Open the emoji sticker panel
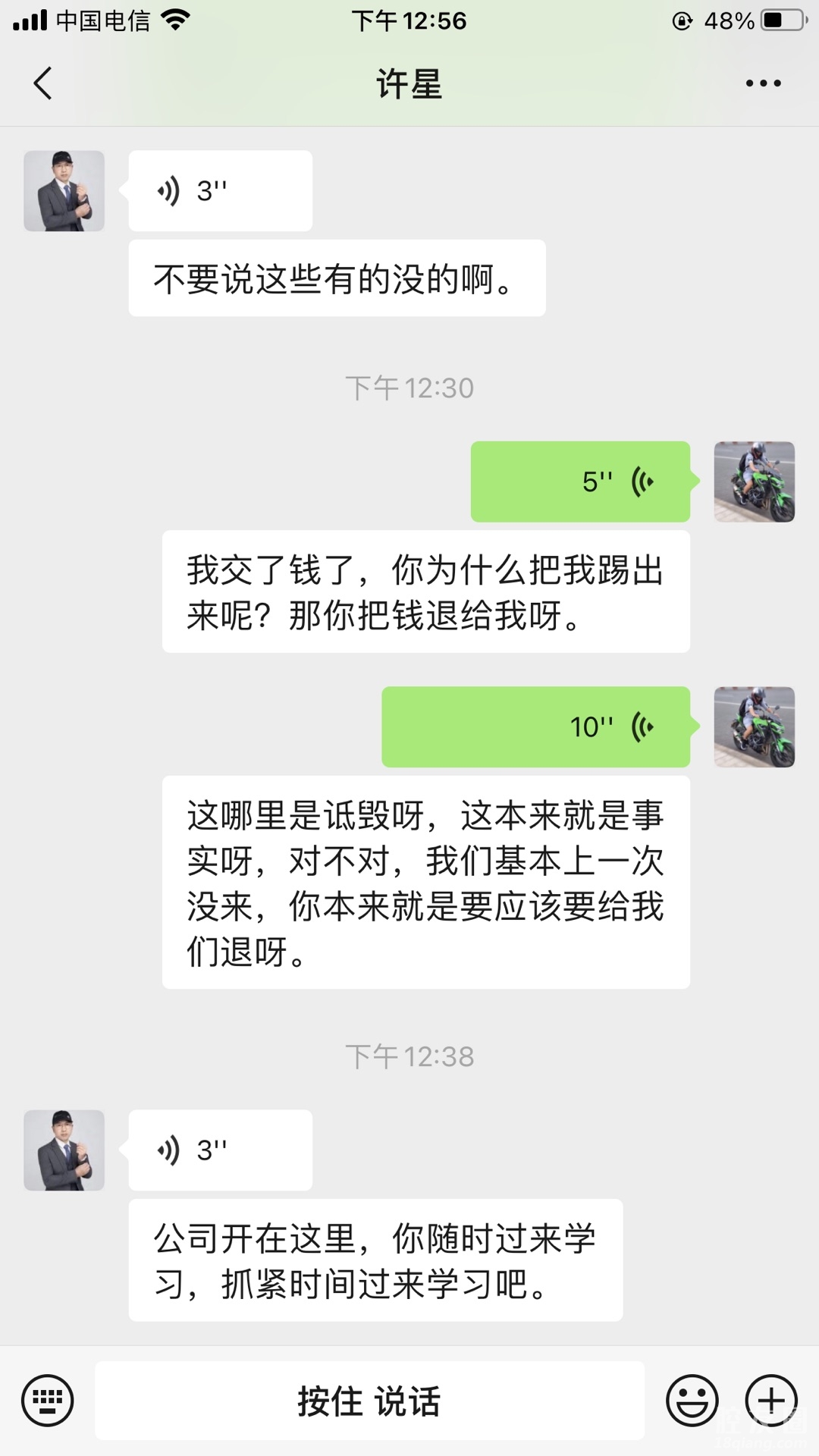Viewport: 819px width, 1456px height. (x=692, y=1401)
